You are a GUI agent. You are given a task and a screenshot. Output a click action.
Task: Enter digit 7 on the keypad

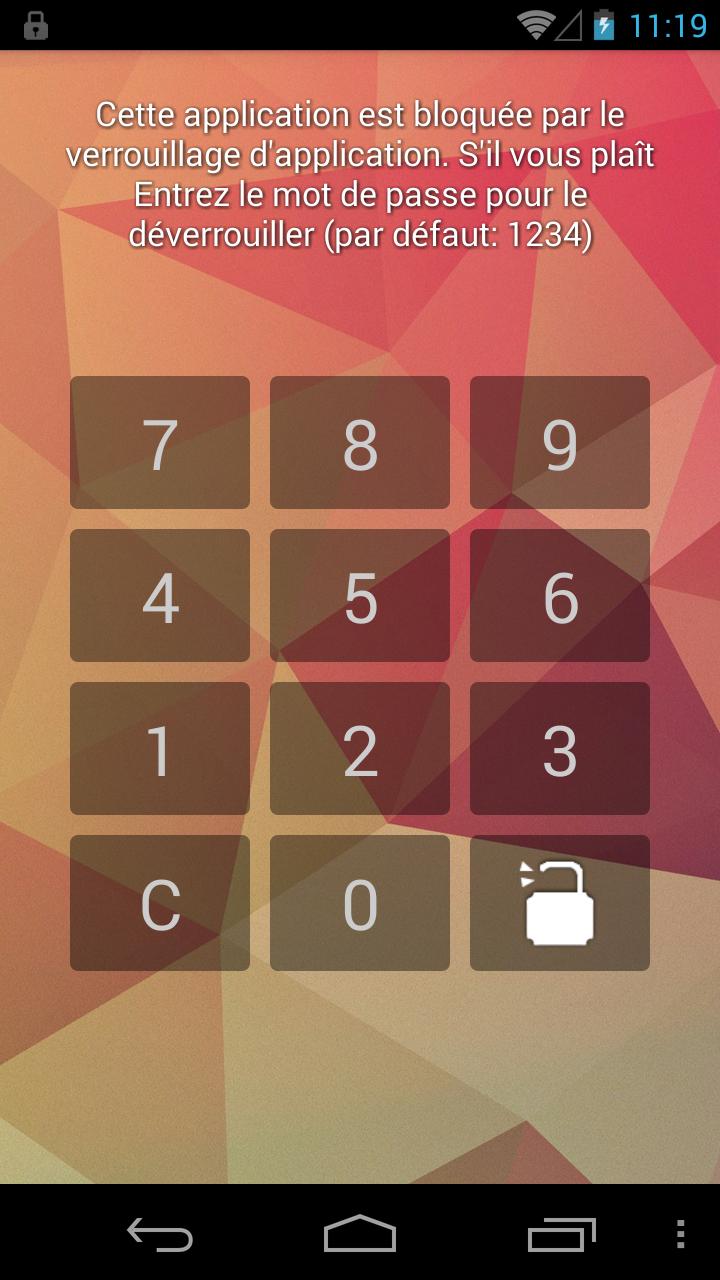[160, 443]
